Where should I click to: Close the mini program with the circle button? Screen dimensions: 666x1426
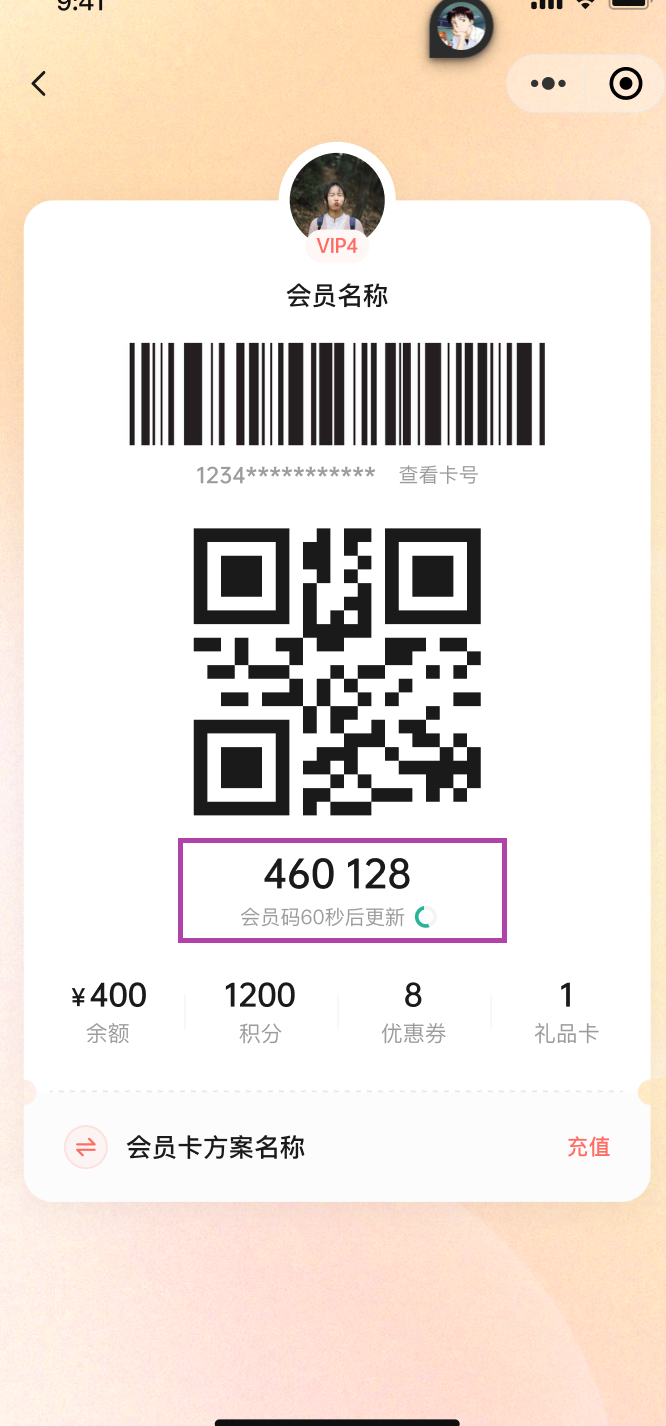point(626,83)
